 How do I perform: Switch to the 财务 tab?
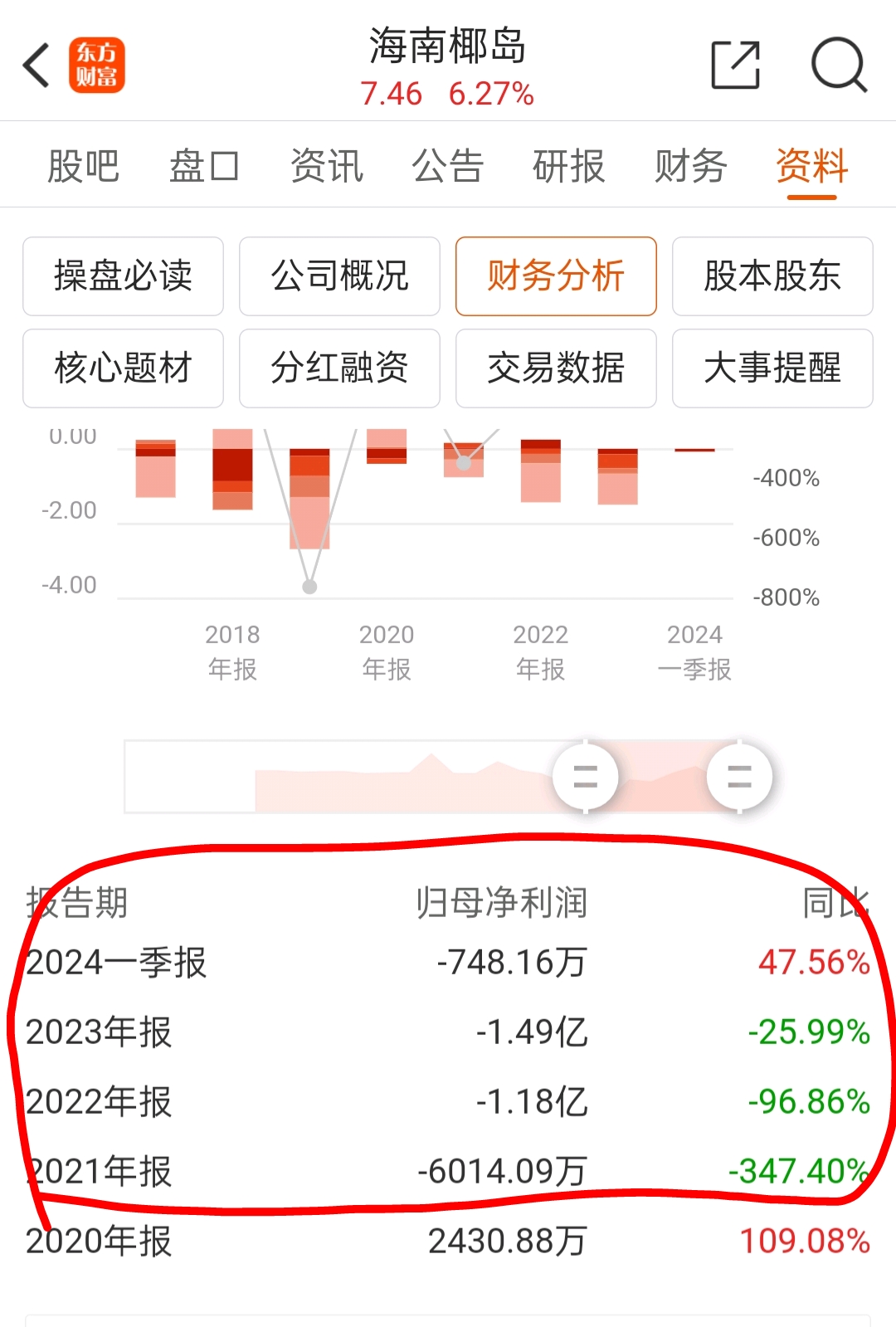[x=690, y=166]
